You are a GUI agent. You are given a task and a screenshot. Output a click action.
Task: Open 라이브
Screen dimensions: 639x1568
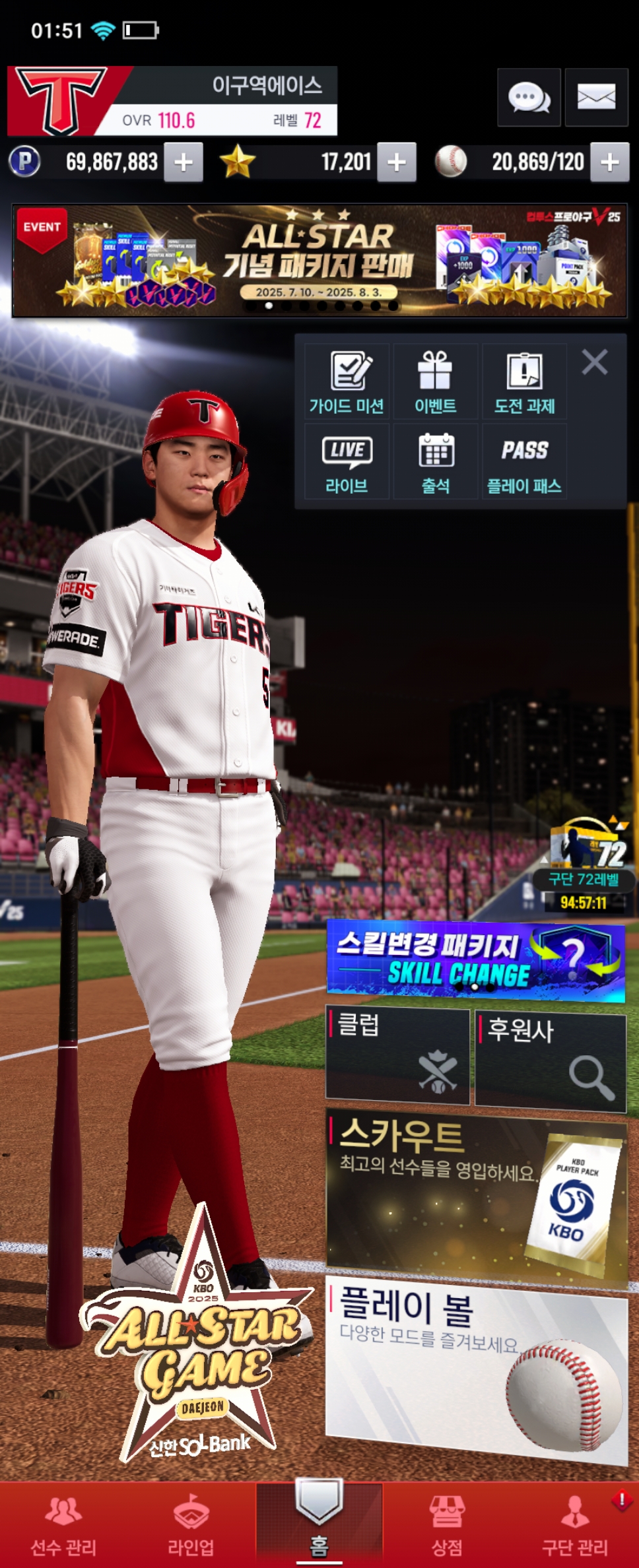click(347, 462)
